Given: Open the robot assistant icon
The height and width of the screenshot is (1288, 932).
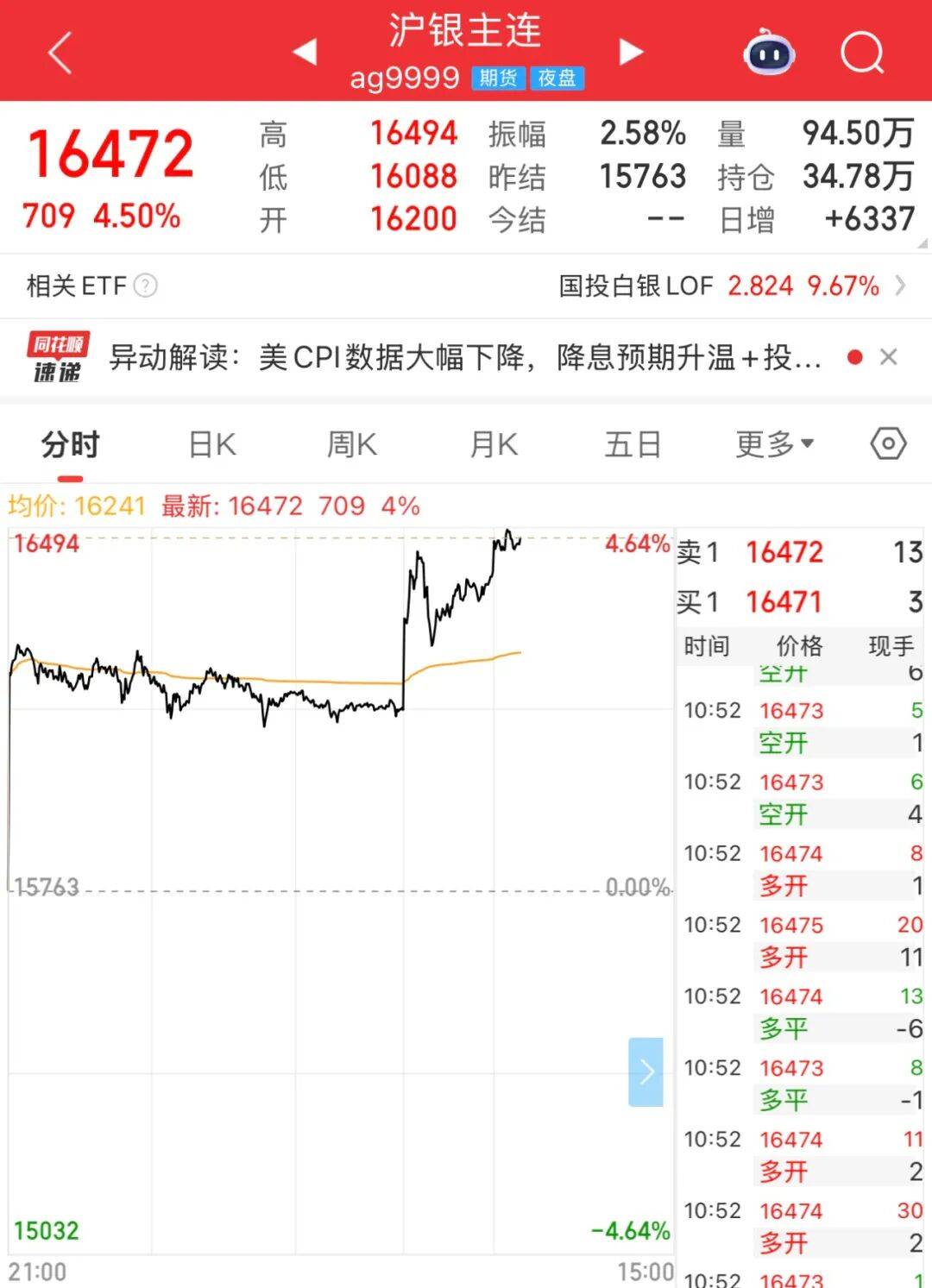Looking at the screenshot, I should point(769,53).
